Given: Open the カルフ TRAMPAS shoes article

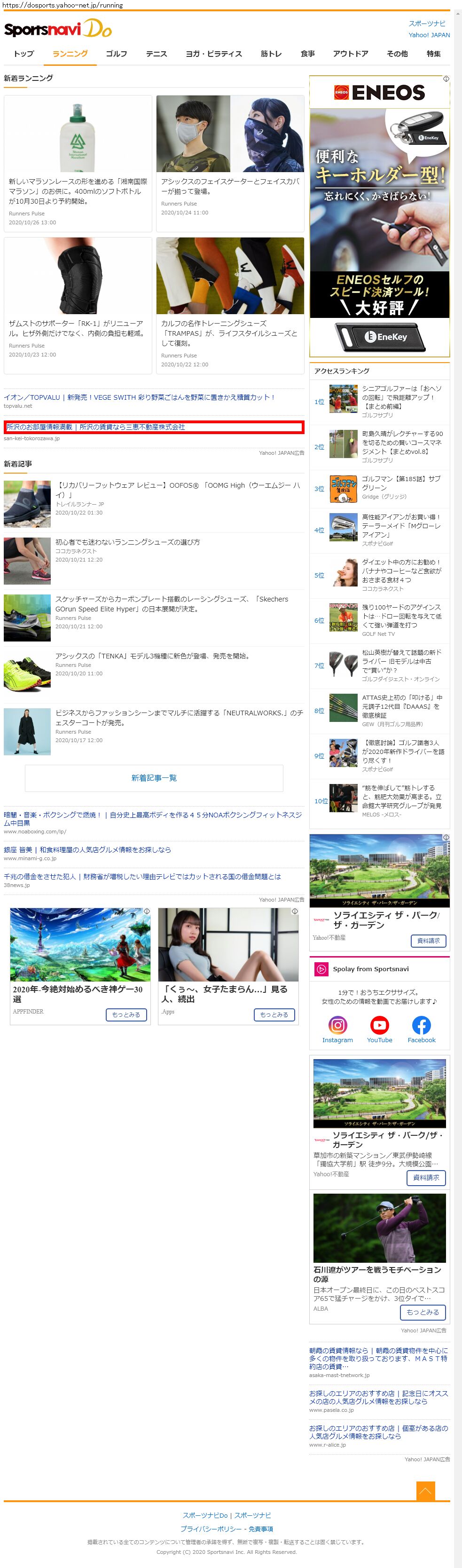Looking at the screenshot, I should pyautogui.click(x=230, y=333).
